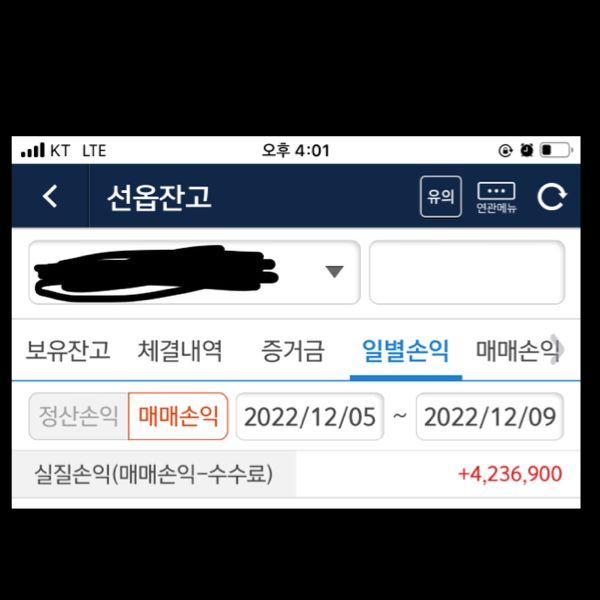Switch to the 증거금 tab
Screen dimensions: 600x600
[x=293, y=351]
